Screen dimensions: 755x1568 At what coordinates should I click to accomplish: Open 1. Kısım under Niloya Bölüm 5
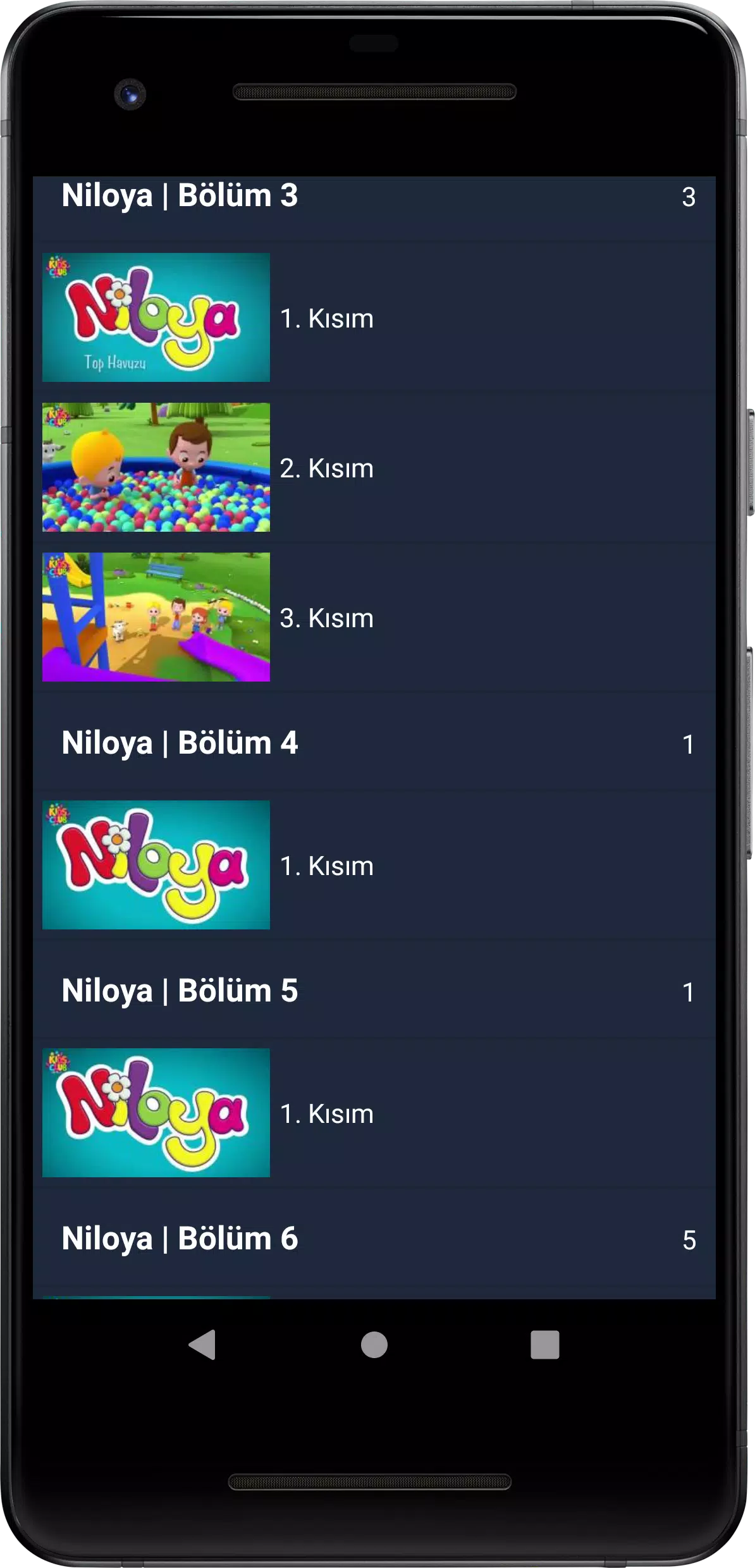click(x=373, y=1113)
